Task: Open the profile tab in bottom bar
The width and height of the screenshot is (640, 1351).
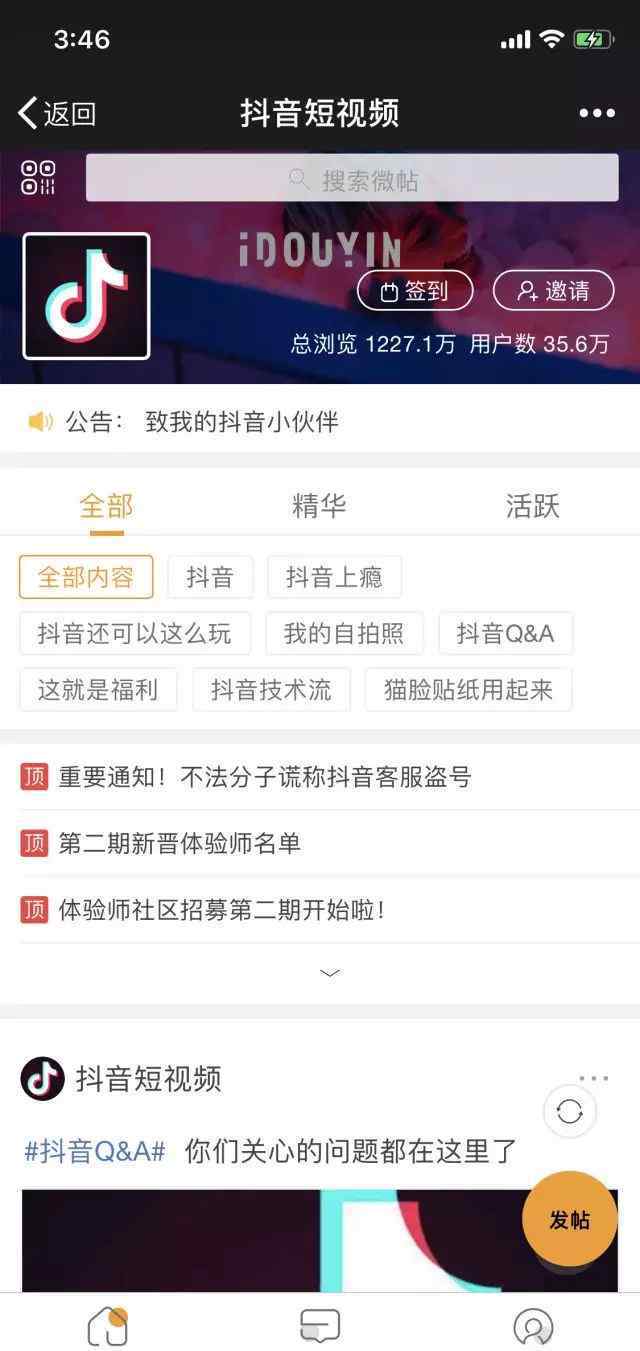Action: pyautogui.click(x=533, y=1327)
